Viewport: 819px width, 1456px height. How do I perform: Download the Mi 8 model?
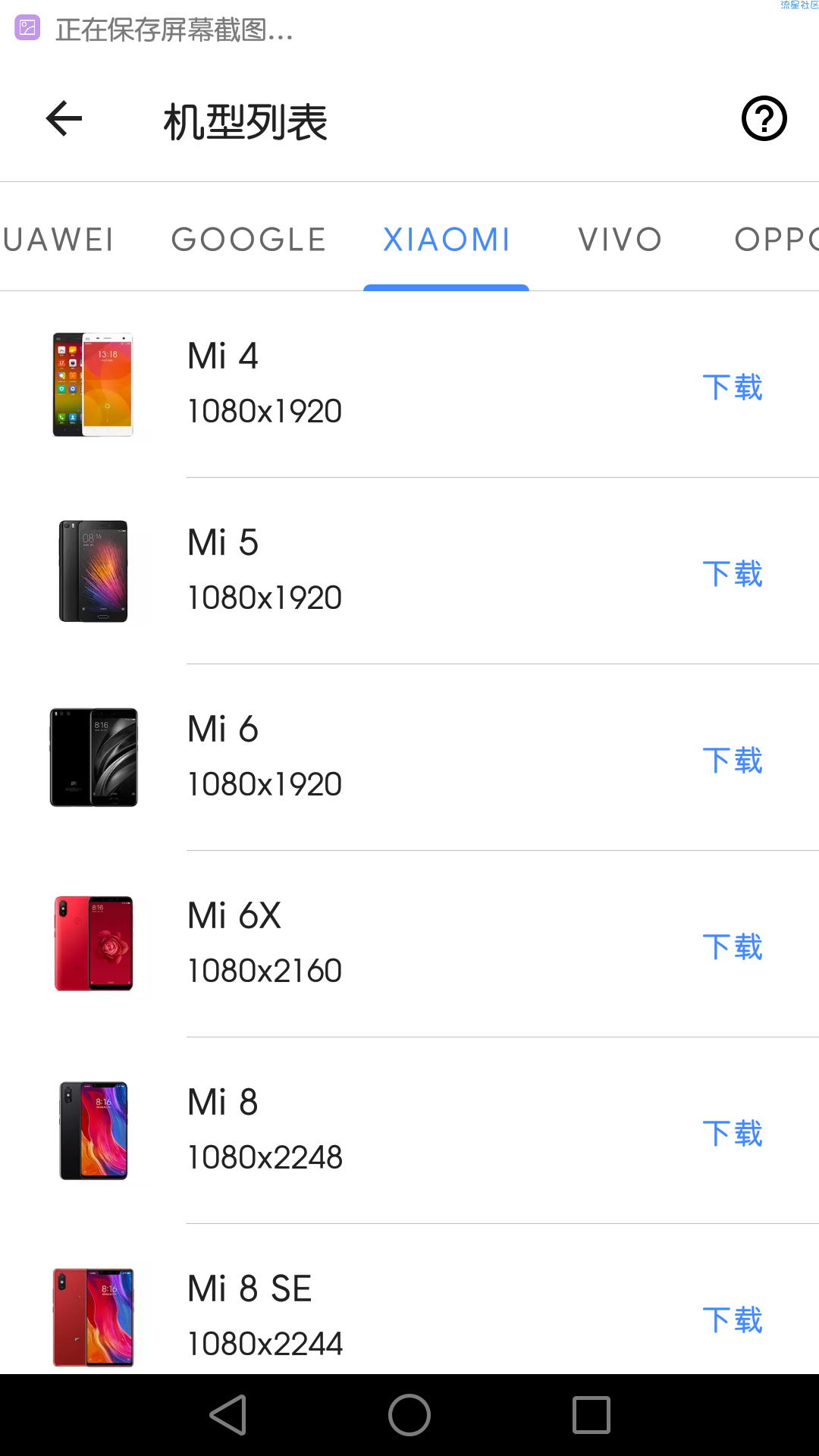(733, 1134)
